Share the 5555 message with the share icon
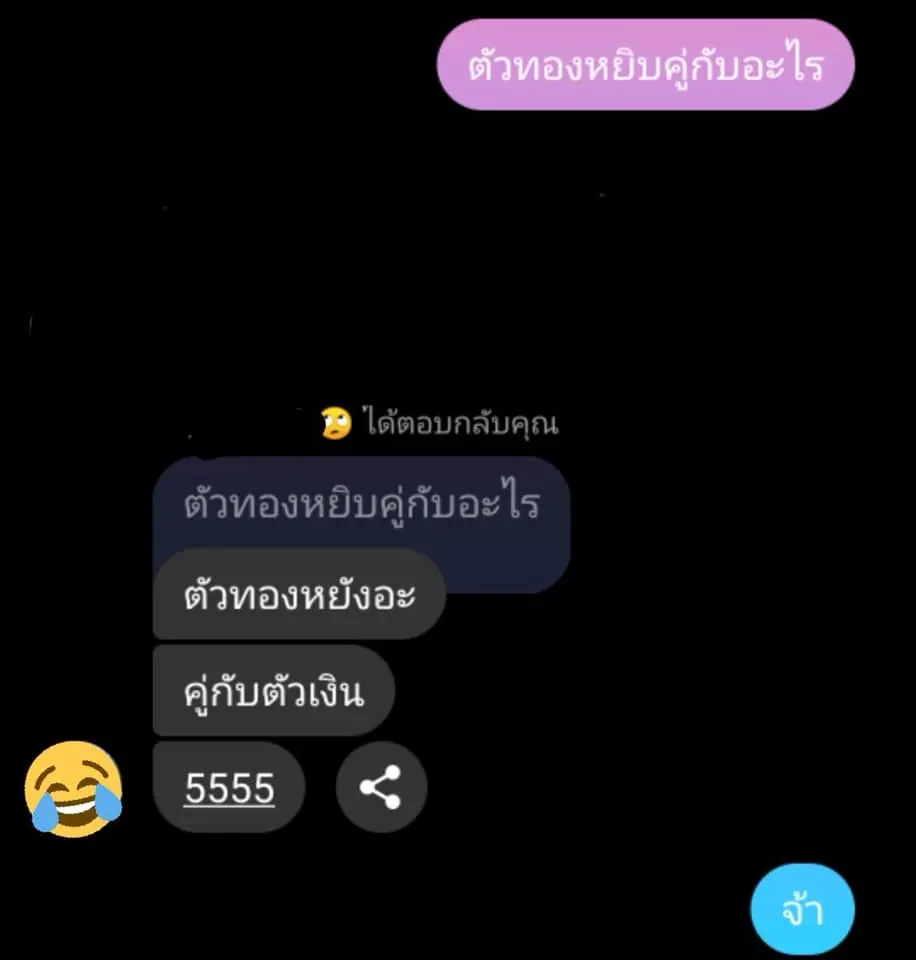The width and height of the screenshot is (916, 960). (381, 787)
